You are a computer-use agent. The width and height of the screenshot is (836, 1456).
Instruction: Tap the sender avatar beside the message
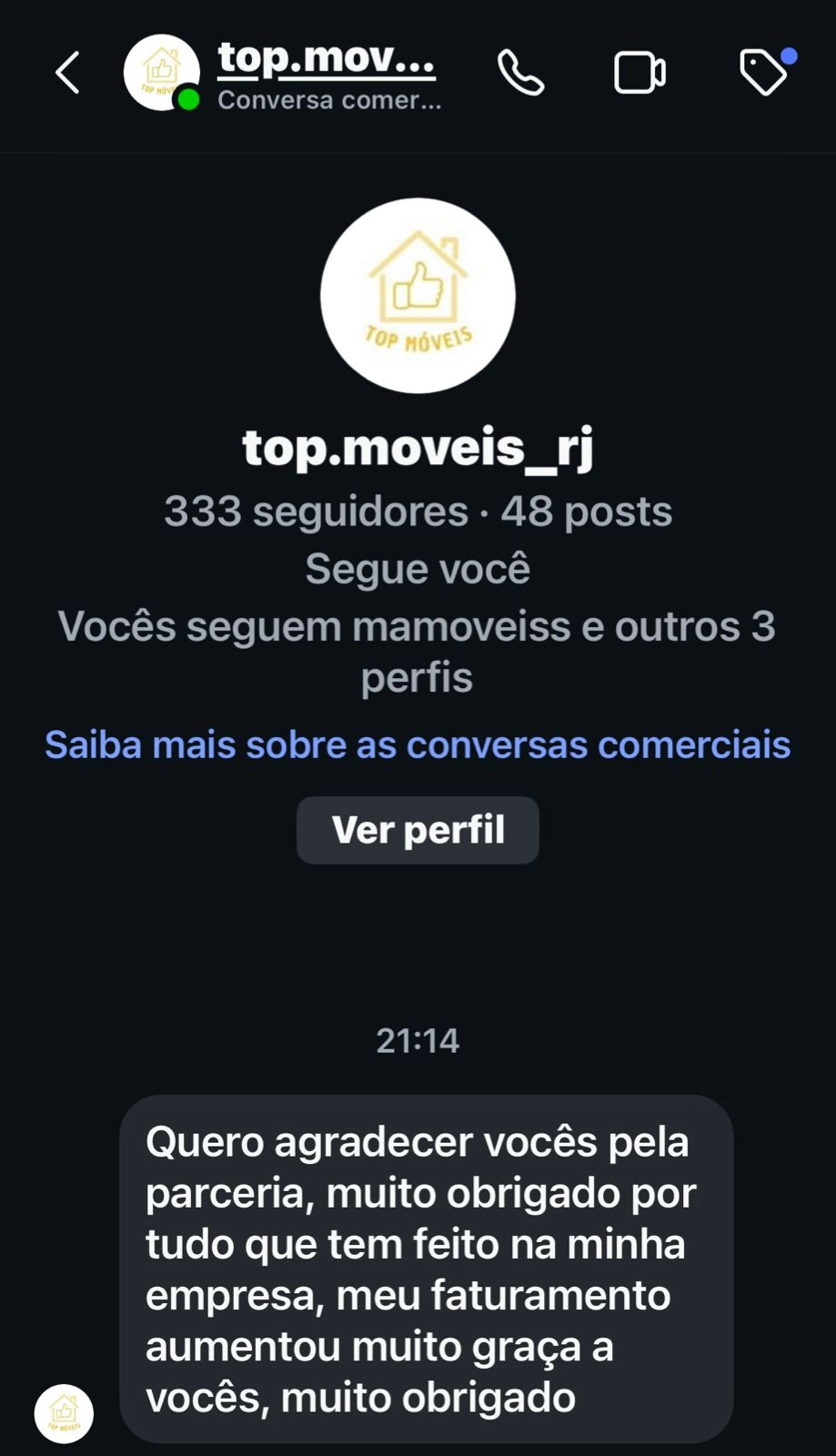pyautogui.click(x=64, y=1413)
